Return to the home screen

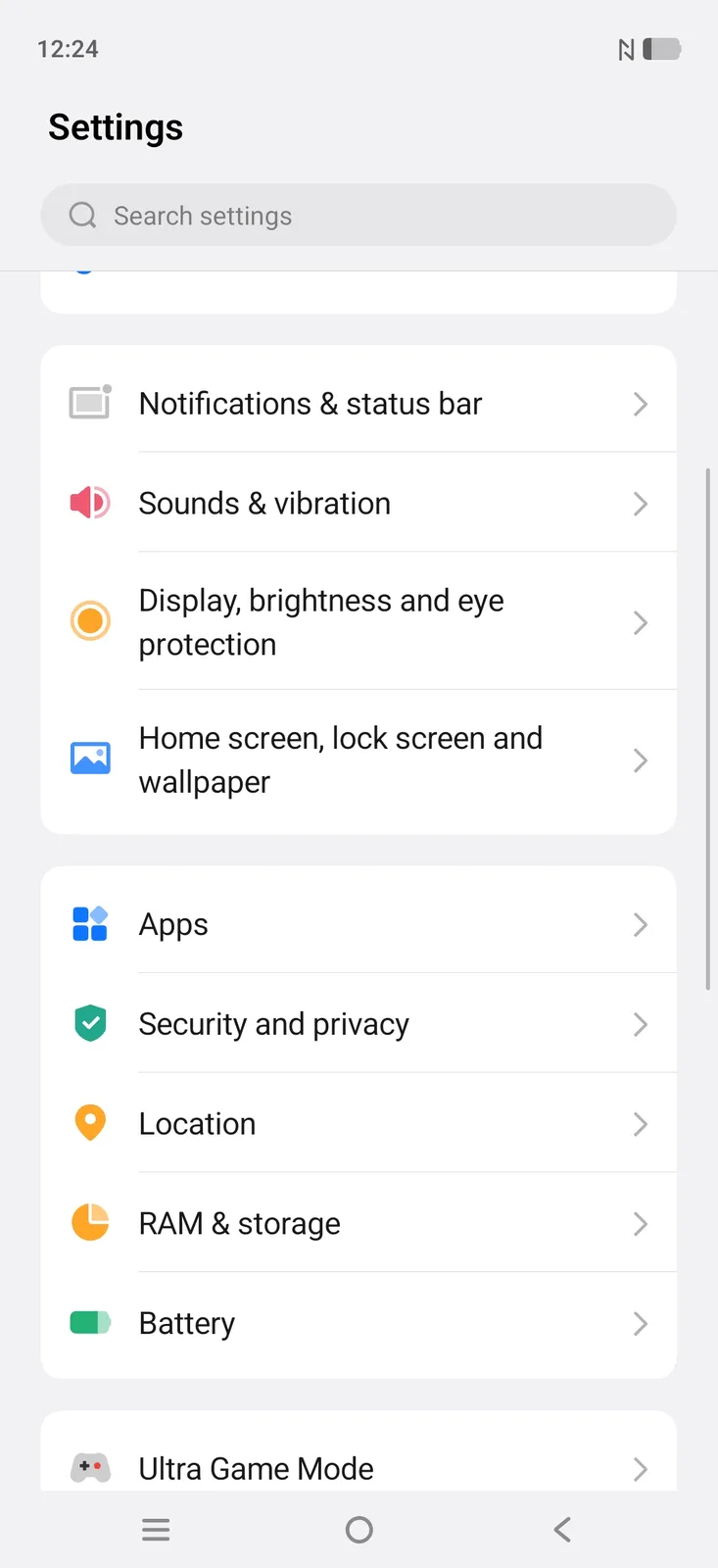tap(359, 1530)
